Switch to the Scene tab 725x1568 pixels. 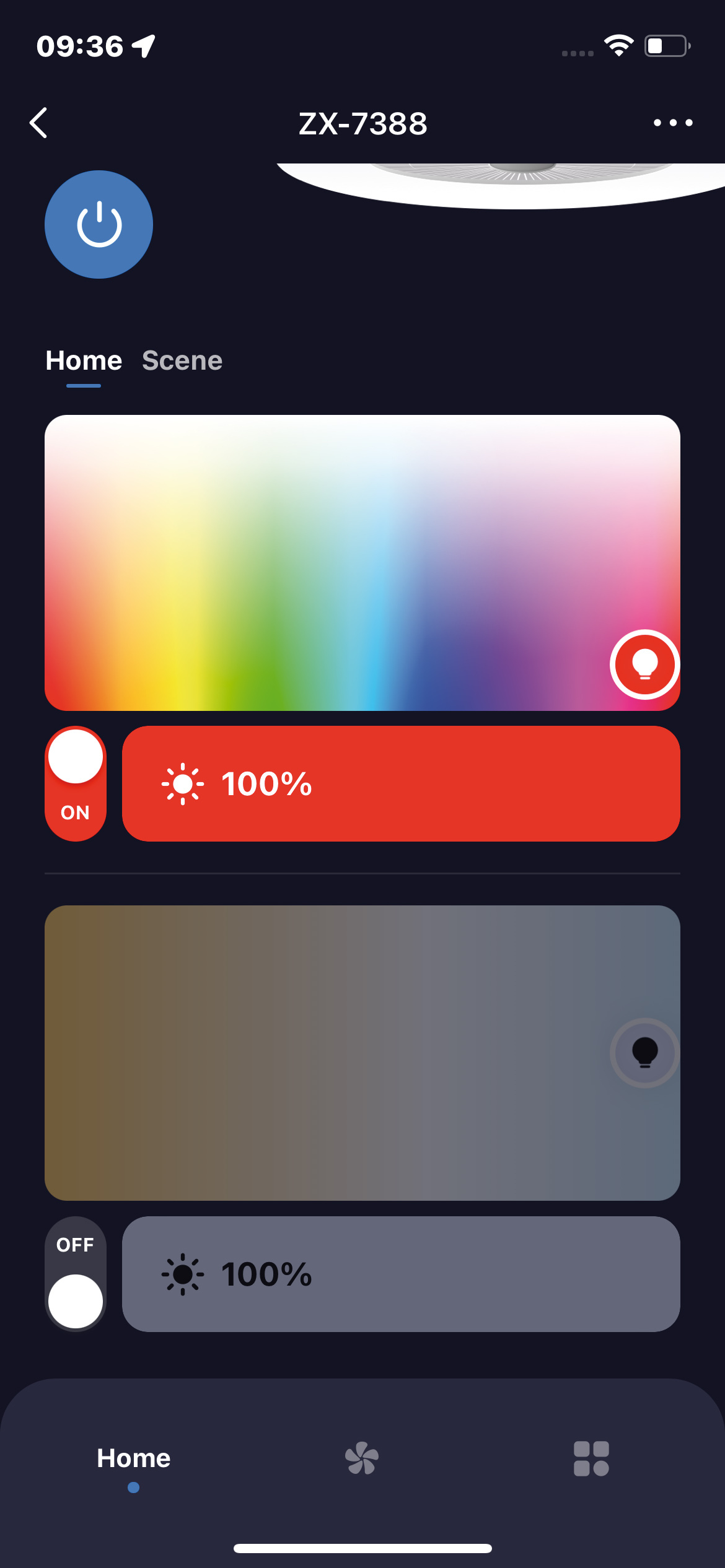[182, 360]
